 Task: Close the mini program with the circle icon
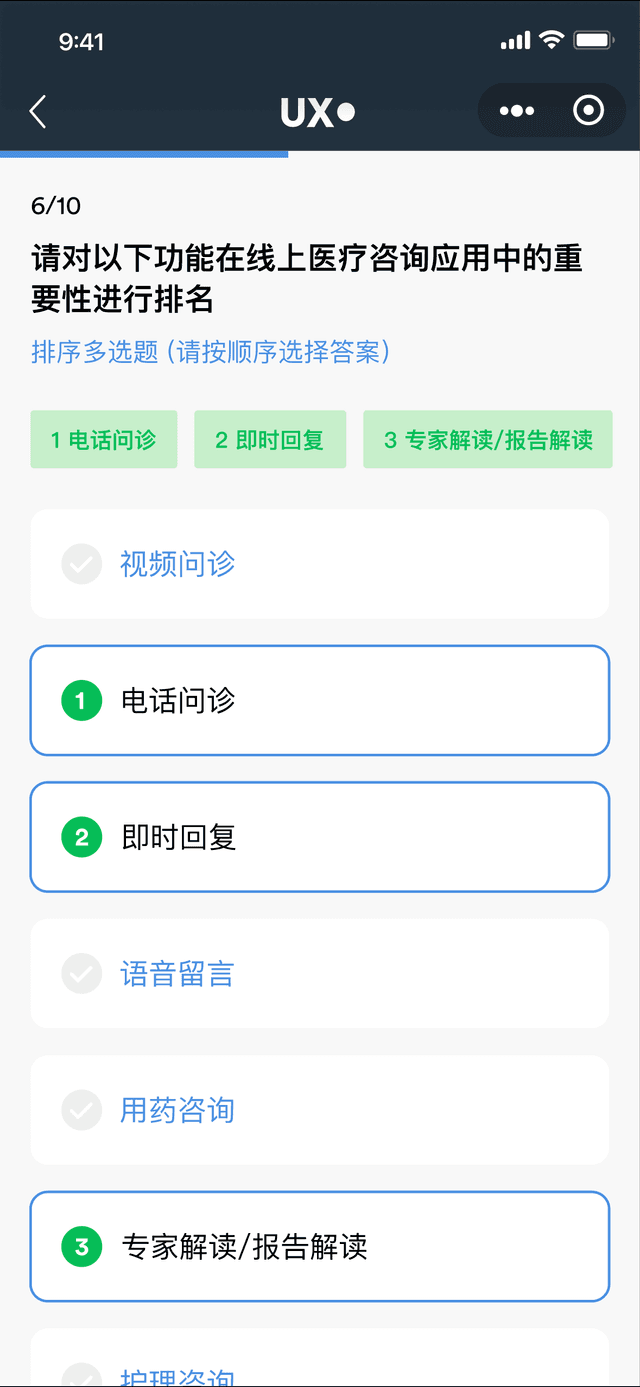(588, 111)
